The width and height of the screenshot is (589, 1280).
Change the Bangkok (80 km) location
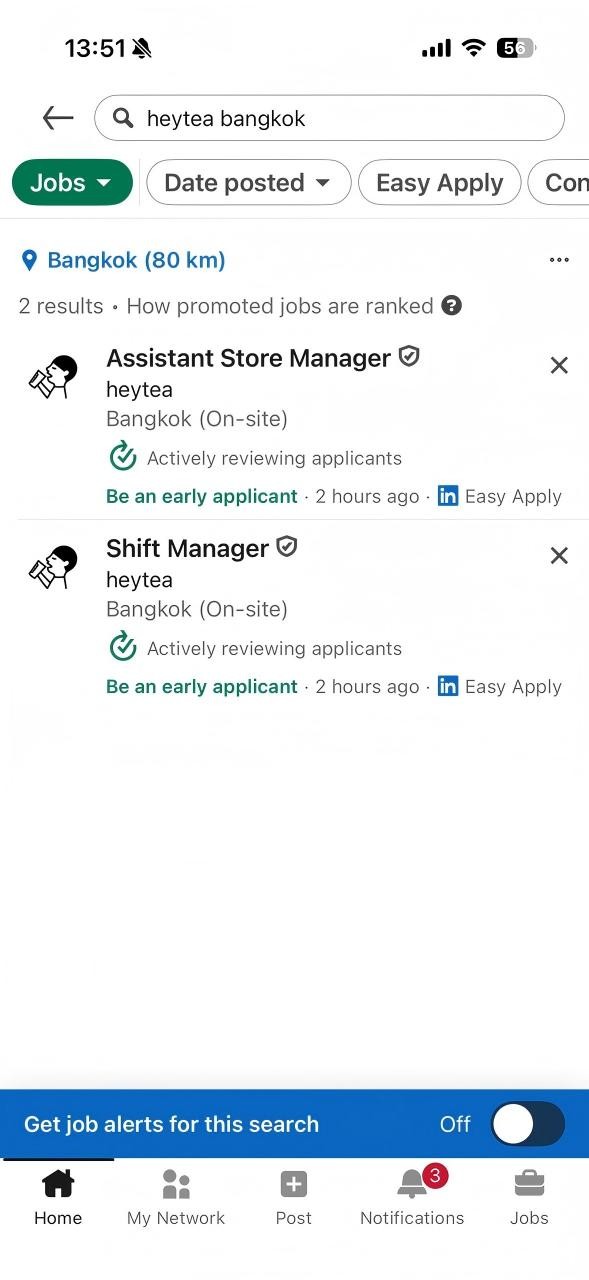click(123, 260)
